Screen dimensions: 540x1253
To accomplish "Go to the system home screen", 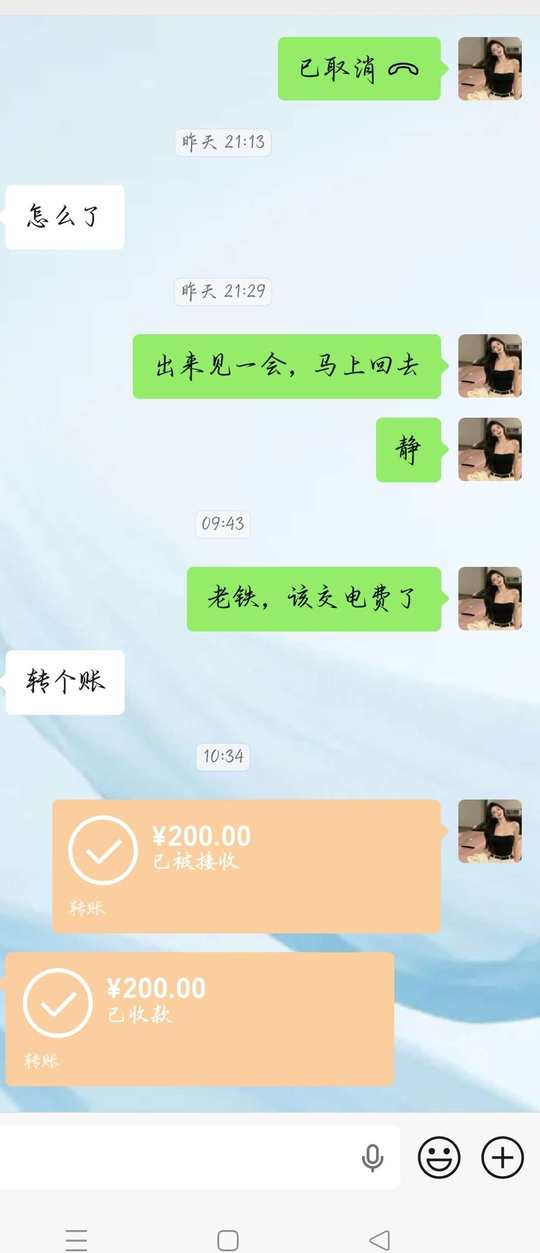I will tap(228, 1240).
